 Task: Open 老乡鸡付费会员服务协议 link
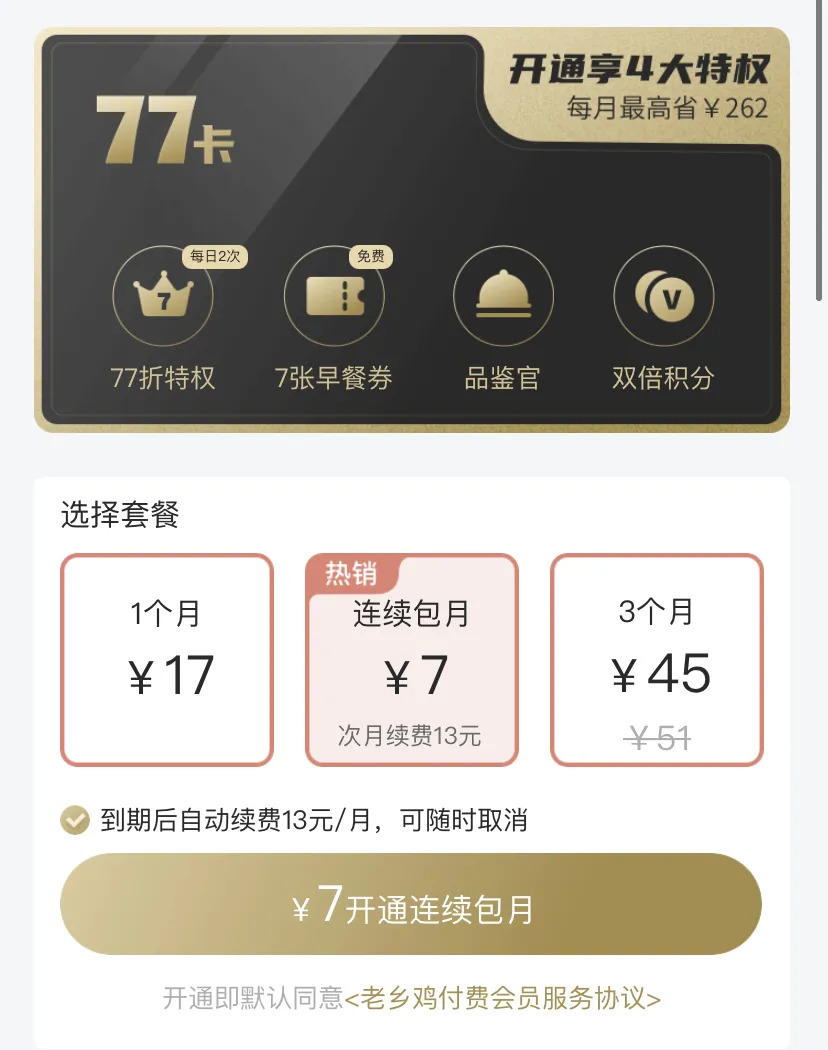(503, 998)
